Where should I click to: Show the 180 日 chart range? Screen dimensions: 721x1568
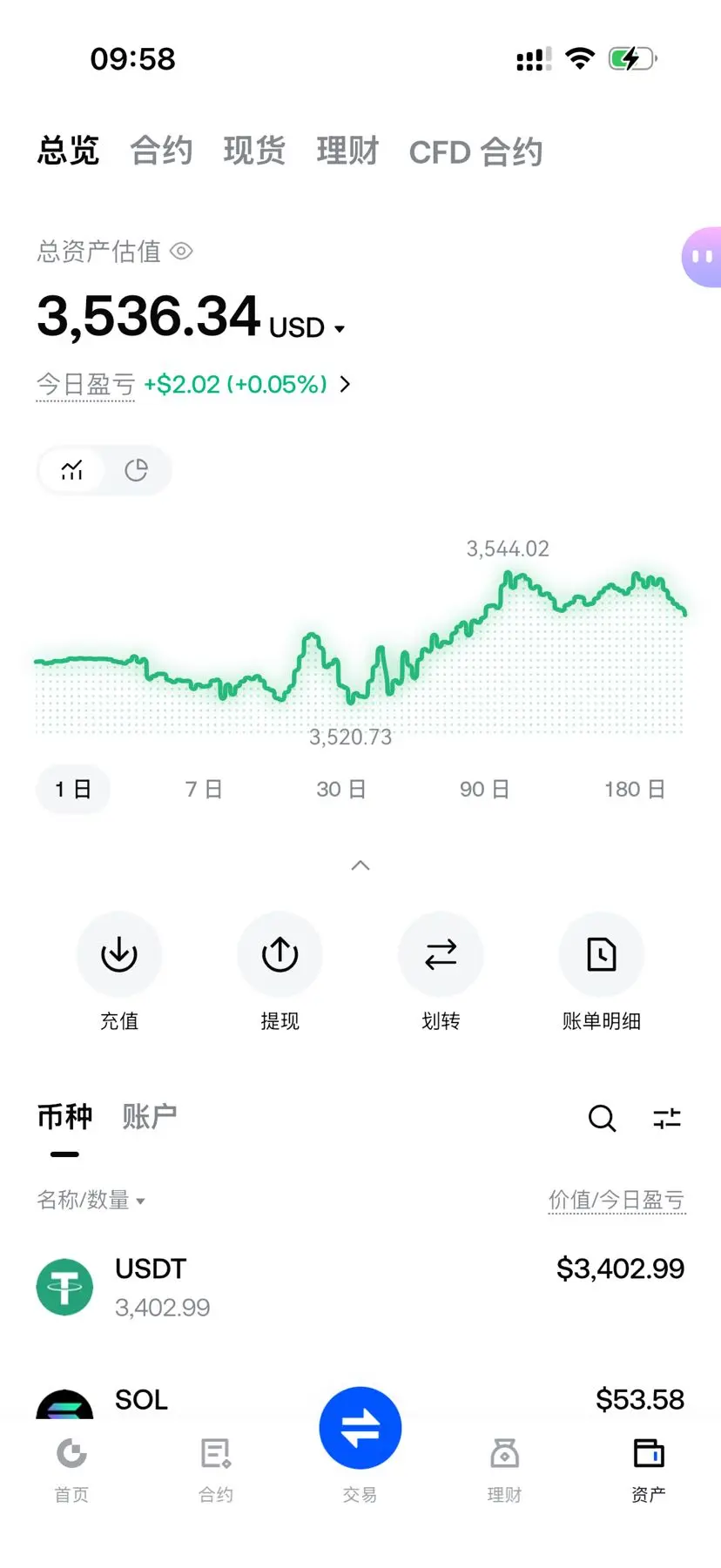coord(635,790)
